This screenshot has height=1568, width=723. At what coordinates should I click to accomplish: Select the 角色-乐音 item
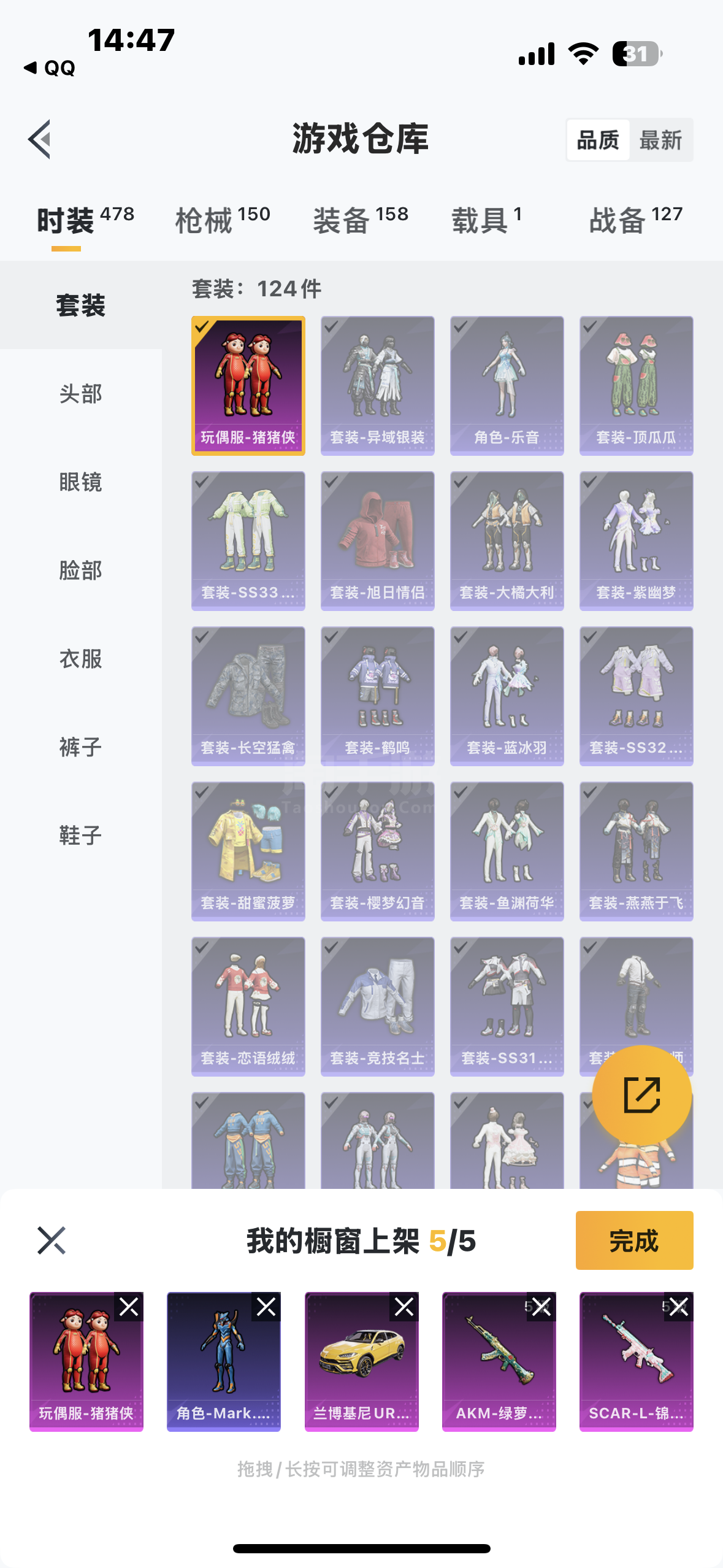pos(507,385)
